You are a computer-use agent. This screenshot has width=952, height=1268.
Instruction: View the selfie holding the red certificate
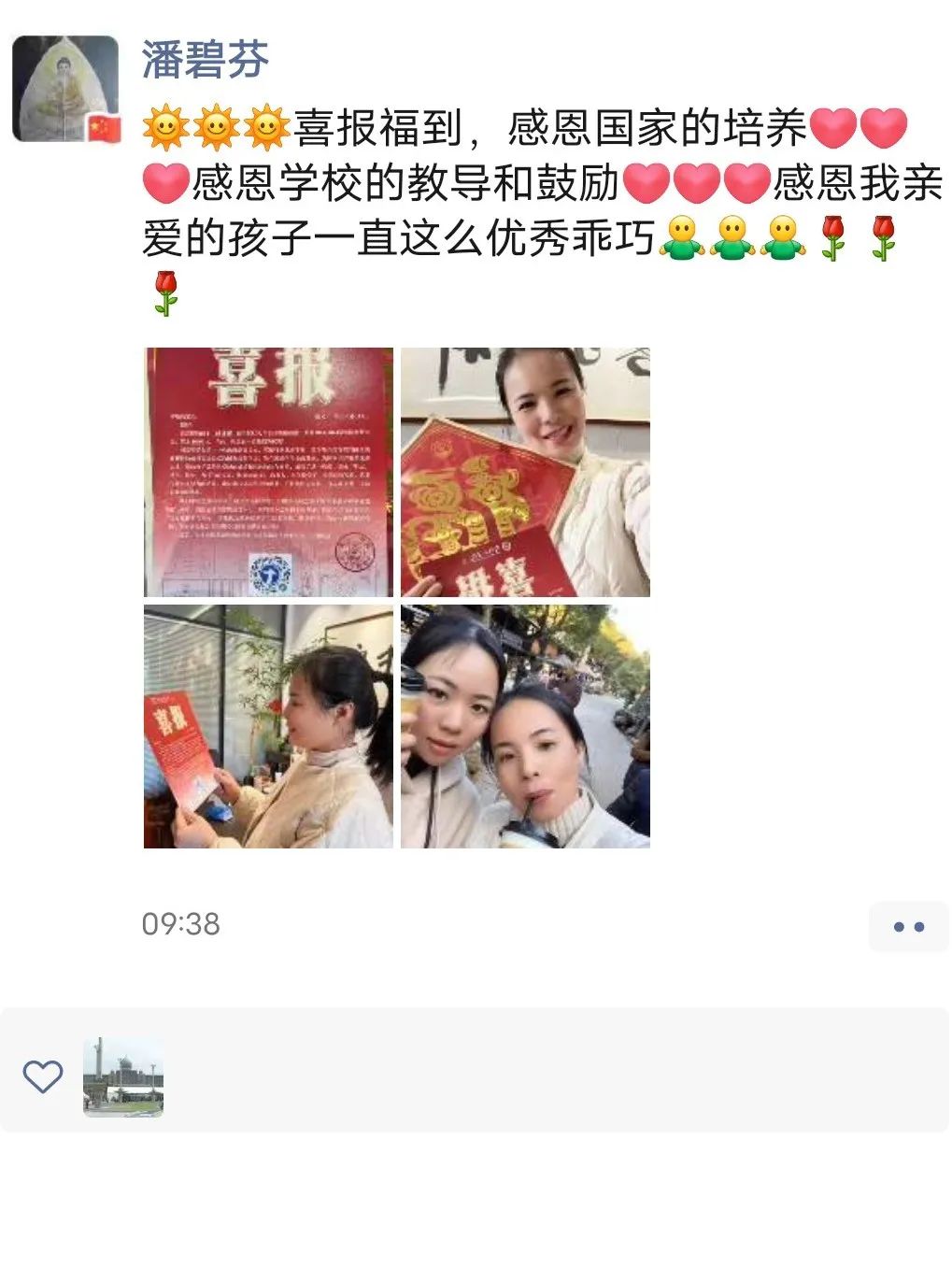click(525, 472)
